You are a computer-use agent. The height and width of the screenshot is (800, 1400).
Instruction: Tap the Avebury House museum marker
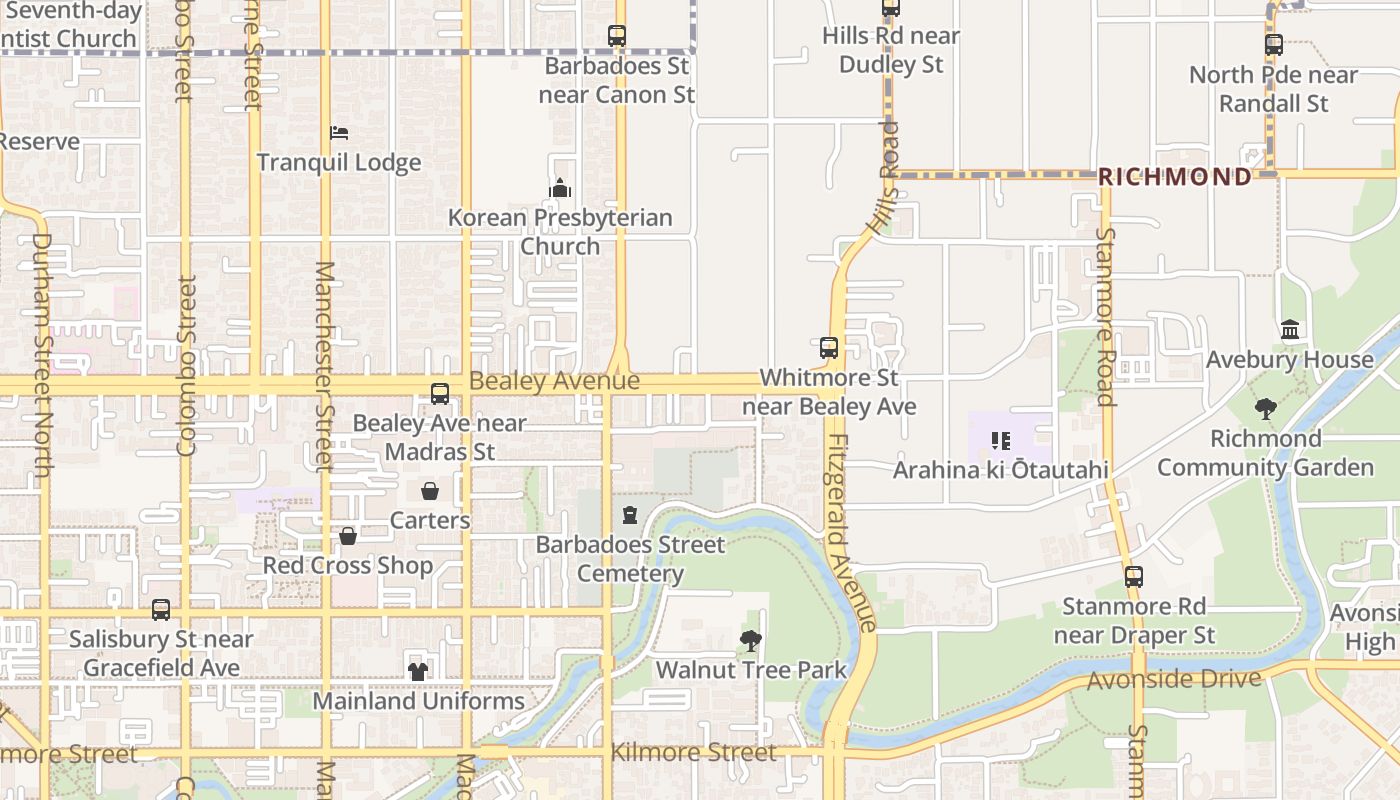(x=1290, y=330)
